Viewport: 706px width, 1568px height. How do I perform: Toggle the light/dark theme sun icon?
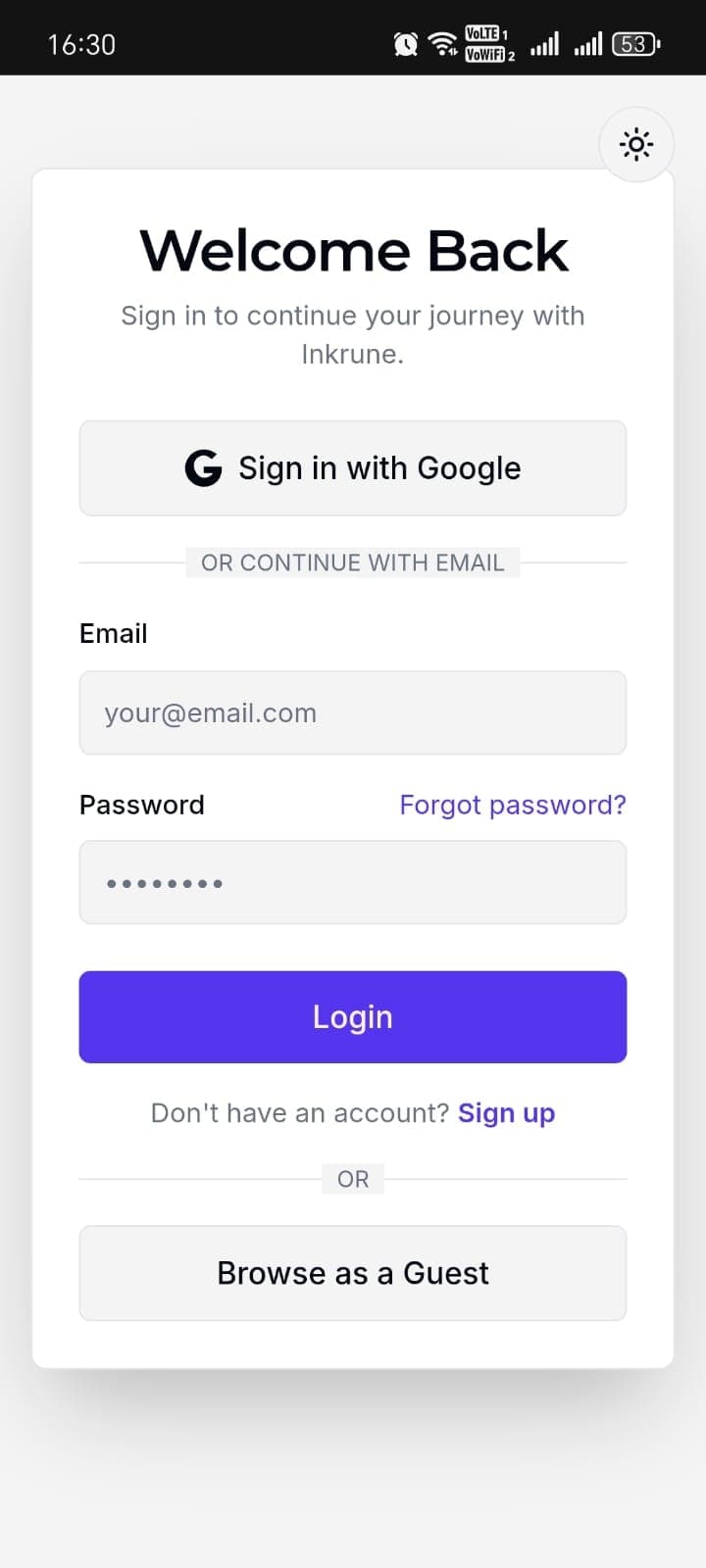[x=636, y=145]
